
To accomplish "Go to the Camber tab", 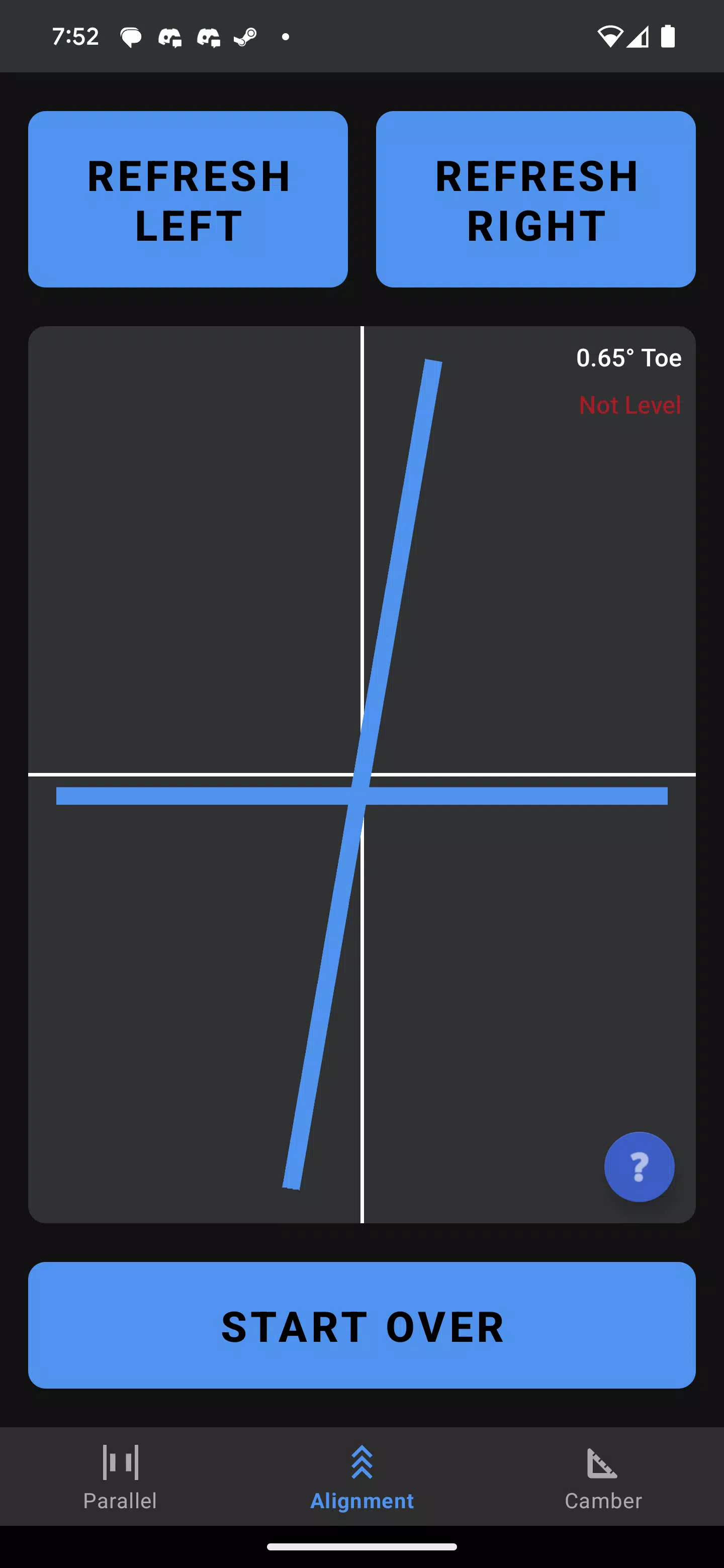I will [603, 1476].
